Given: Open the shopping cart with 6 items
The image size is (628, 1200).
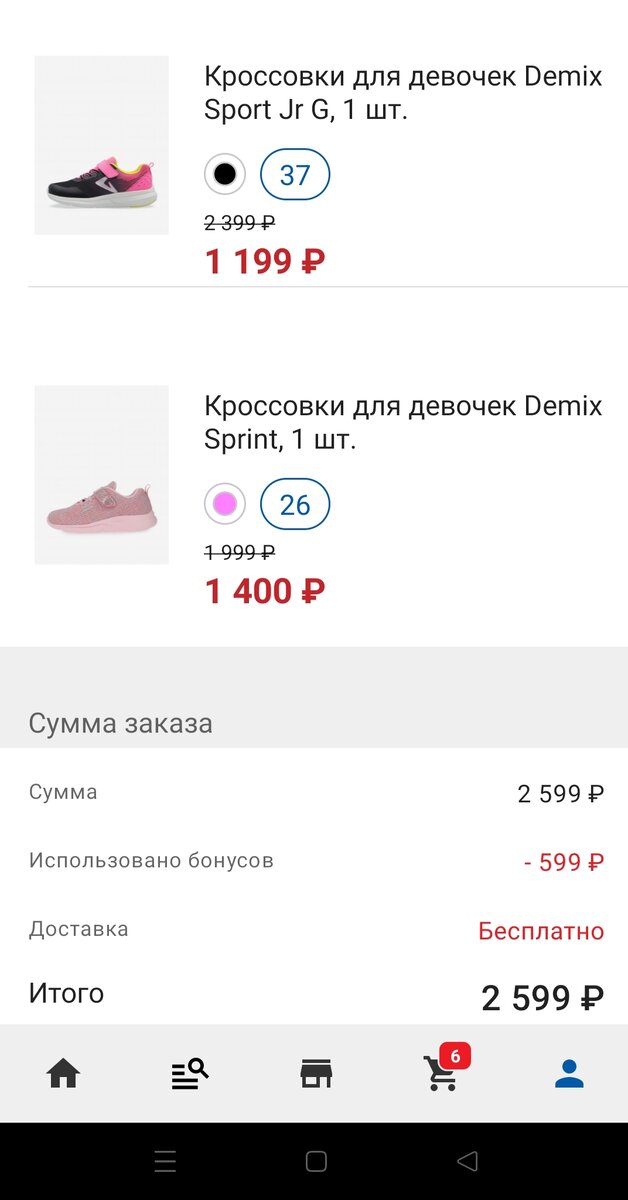Looking at the screenshot, I should (x=442, y=1074).
